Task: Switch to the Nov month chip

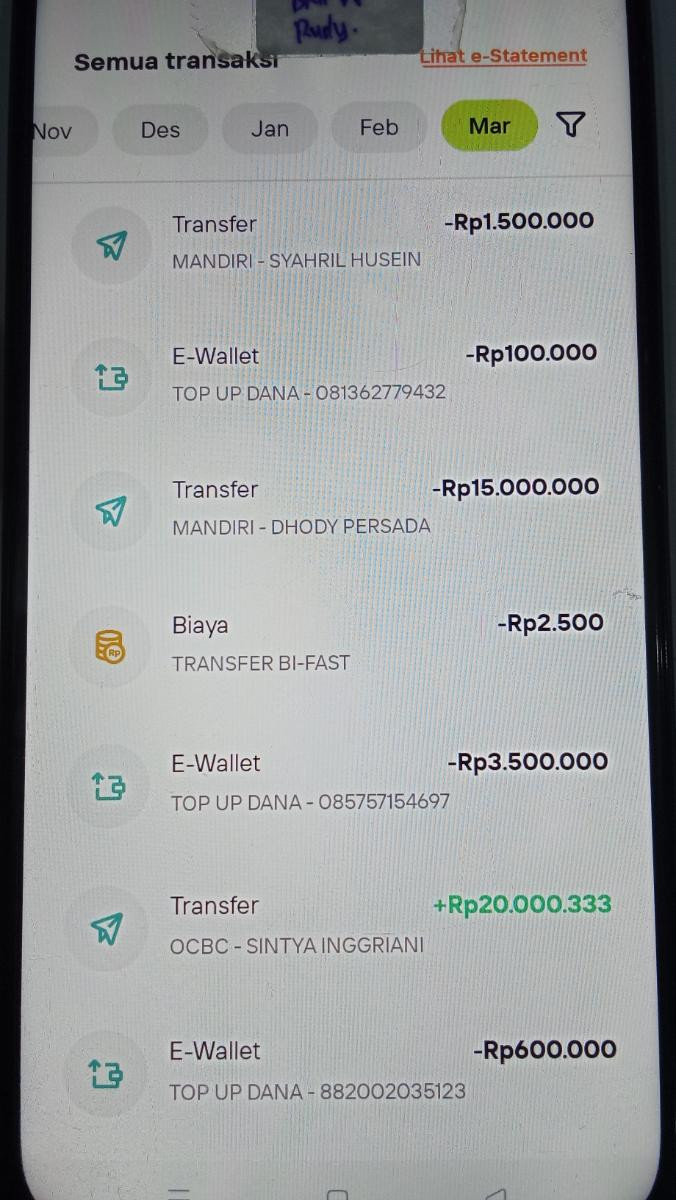Action: 52,131
